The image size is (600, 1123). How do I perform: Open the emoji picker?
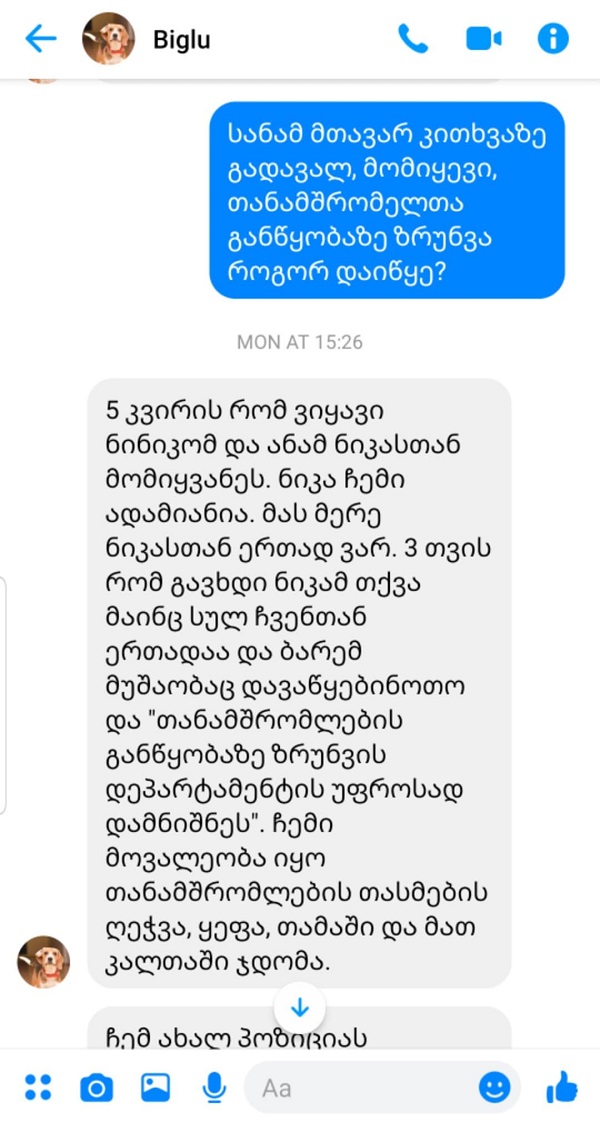494,1087
